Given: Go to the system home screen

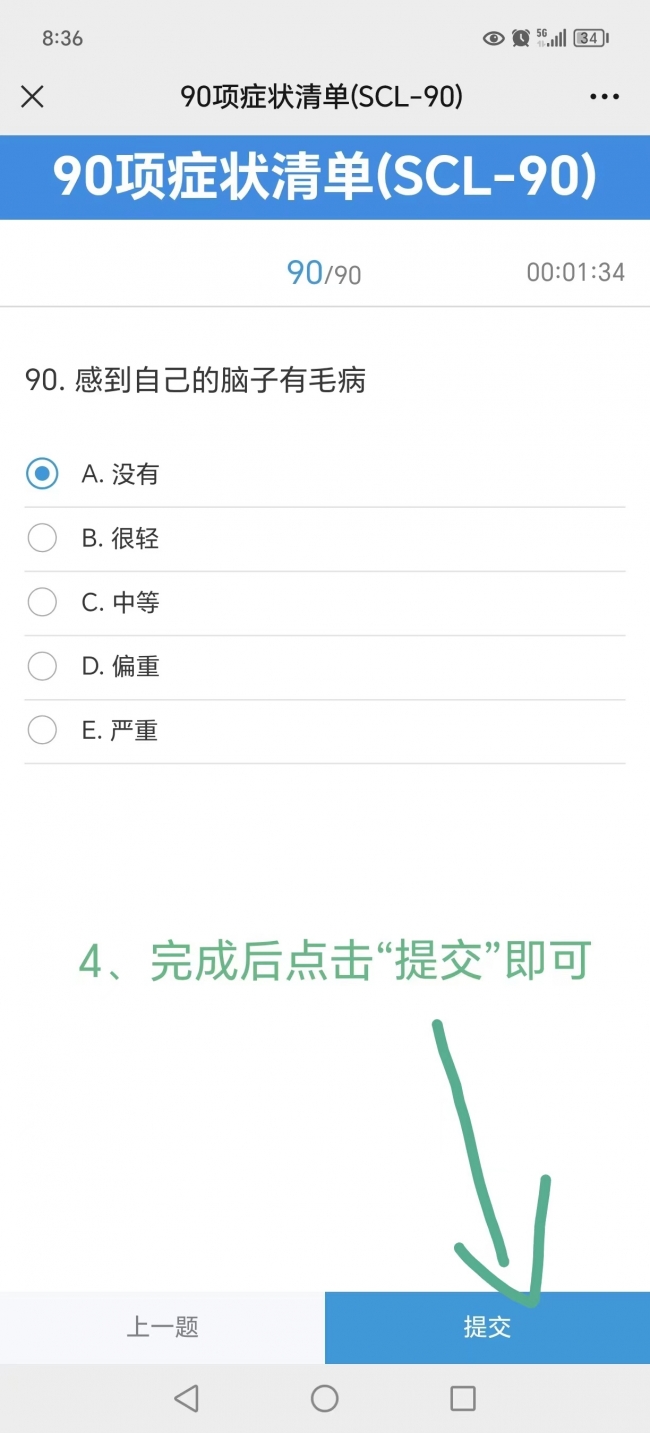Looking at the screenshot, I should coord(324,1398).
